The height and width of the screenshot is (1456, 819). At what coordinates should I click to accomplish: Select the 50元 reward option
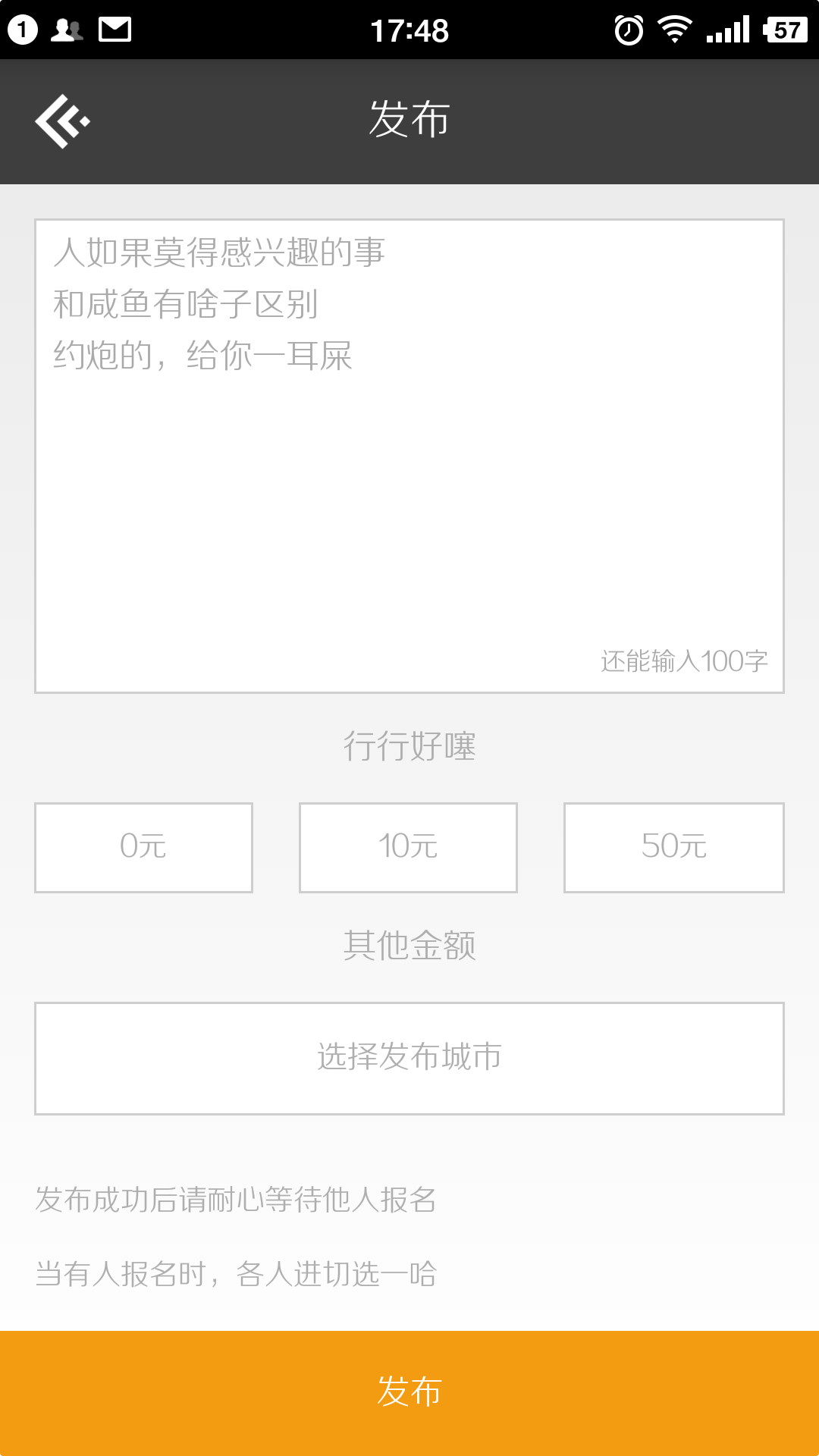click(x=673, y=847)
